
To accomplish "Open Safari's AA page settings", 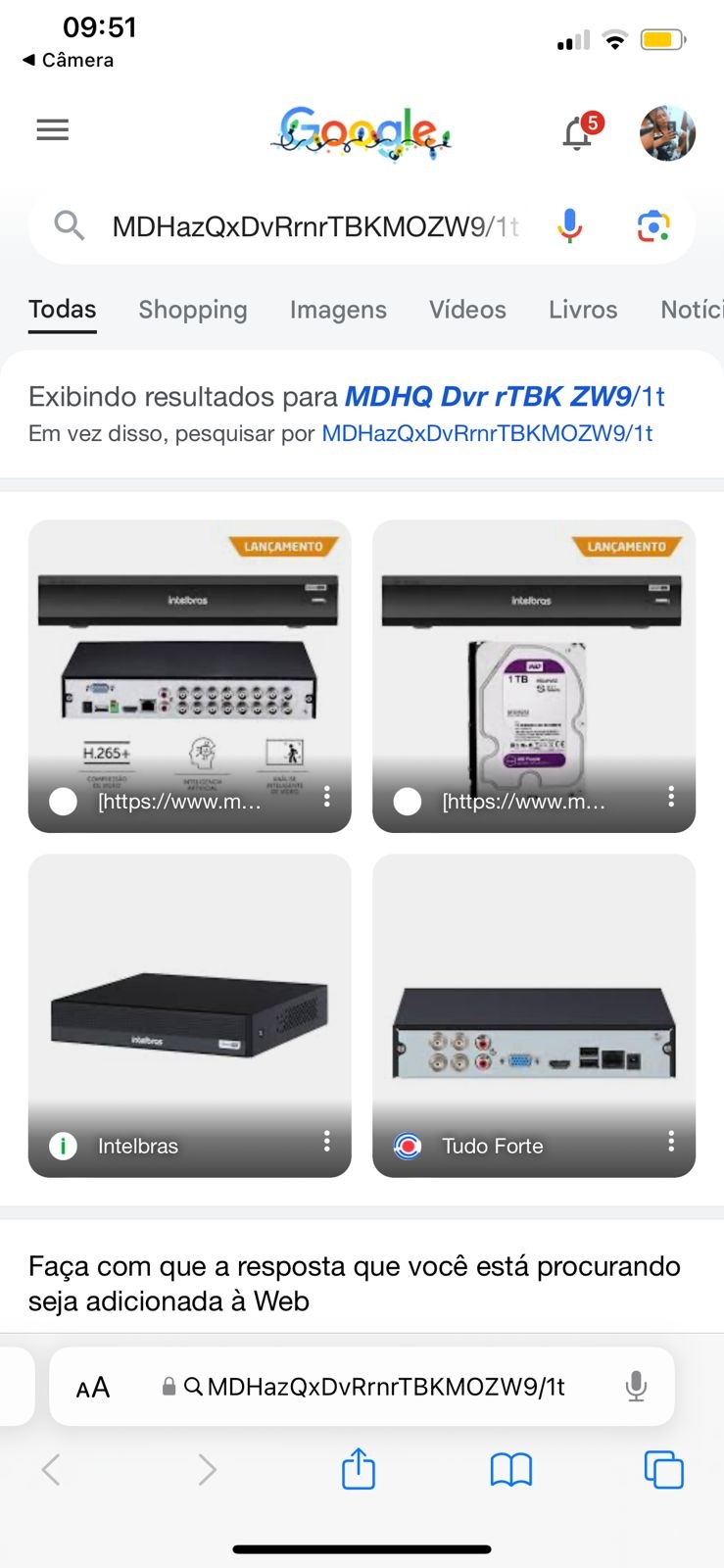I will 93,1388.
